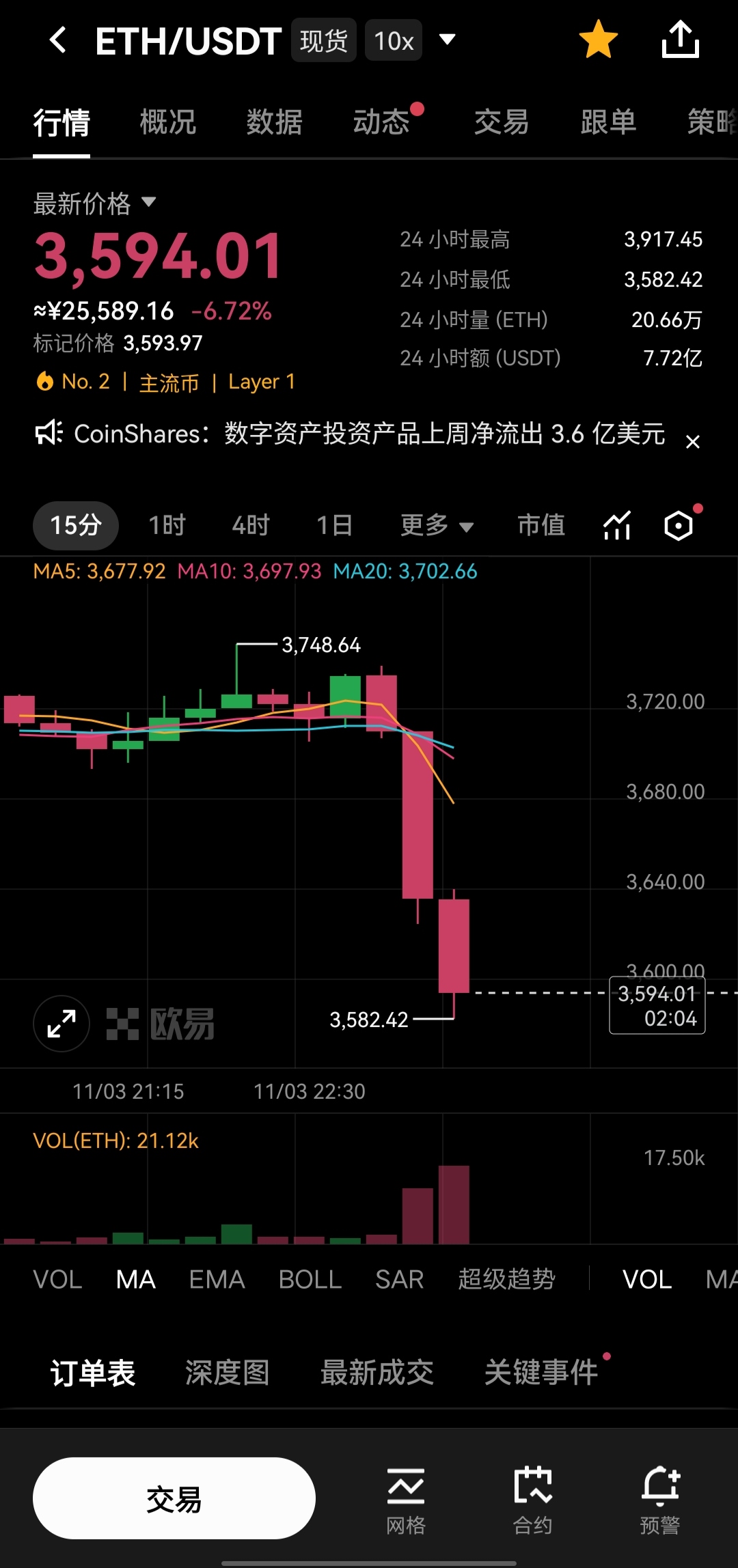
Task: Select the BOLL indicator
Action: tap(310, 1279)
